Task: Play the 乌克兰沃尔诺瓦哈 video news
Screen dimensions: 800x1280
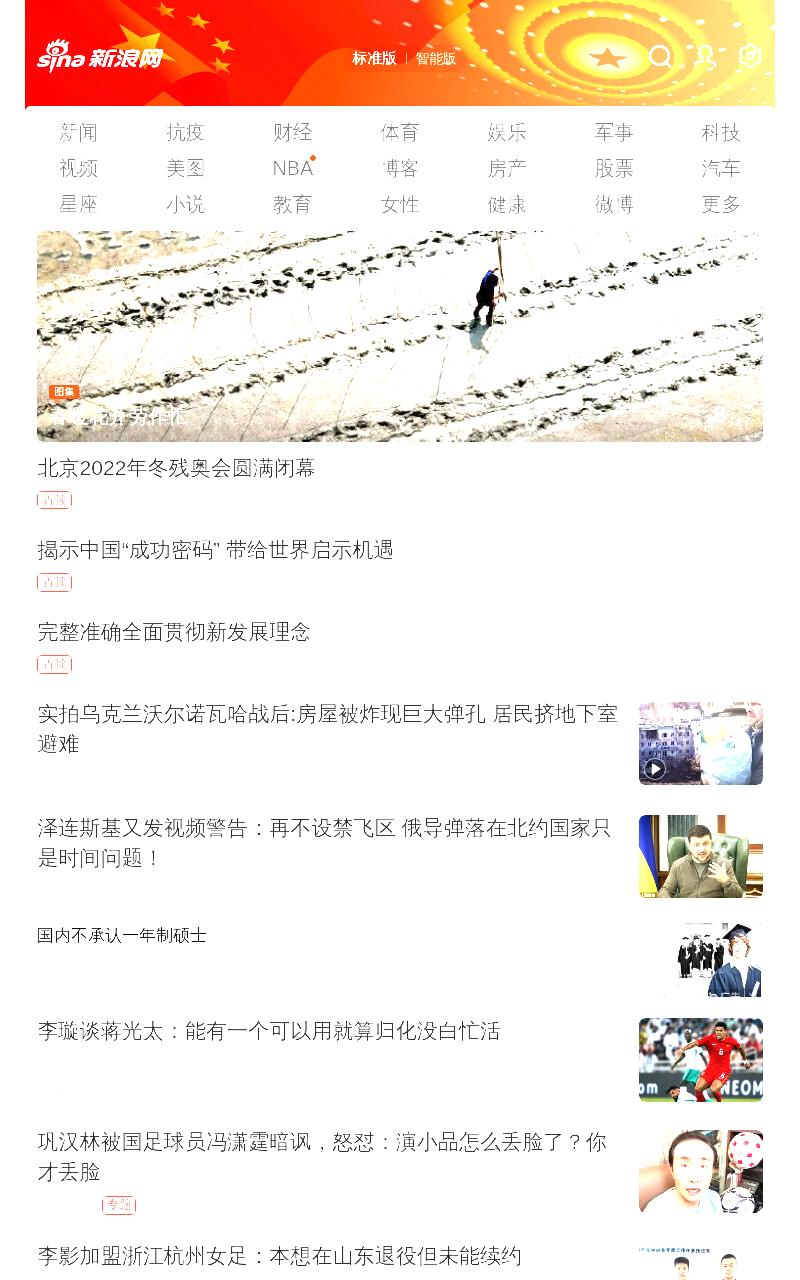Action: point(400,743)
